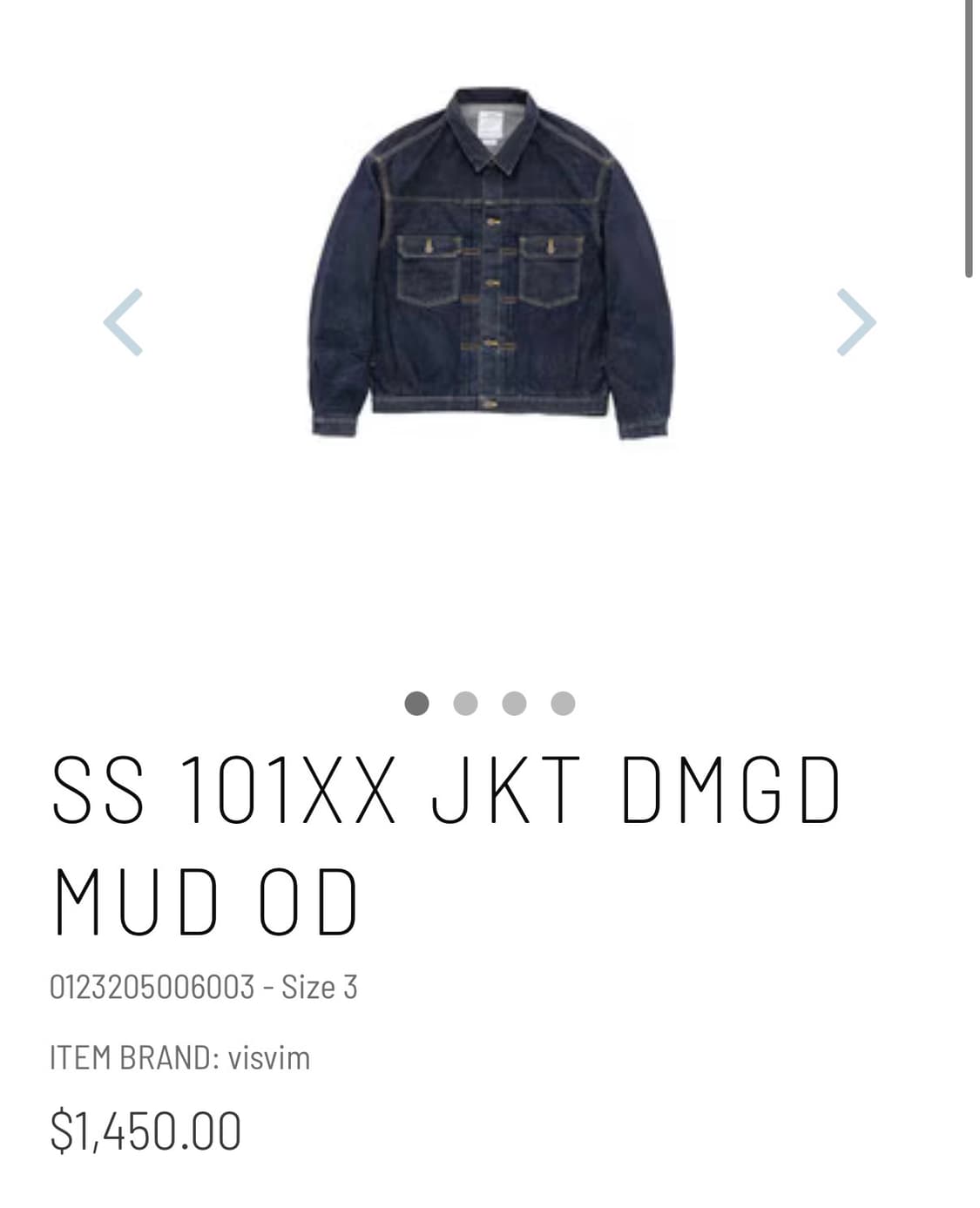The image size is (980, 1208).
Task: Advance the photo carousel with the right chevron
Action: click(x=856, y=322)
